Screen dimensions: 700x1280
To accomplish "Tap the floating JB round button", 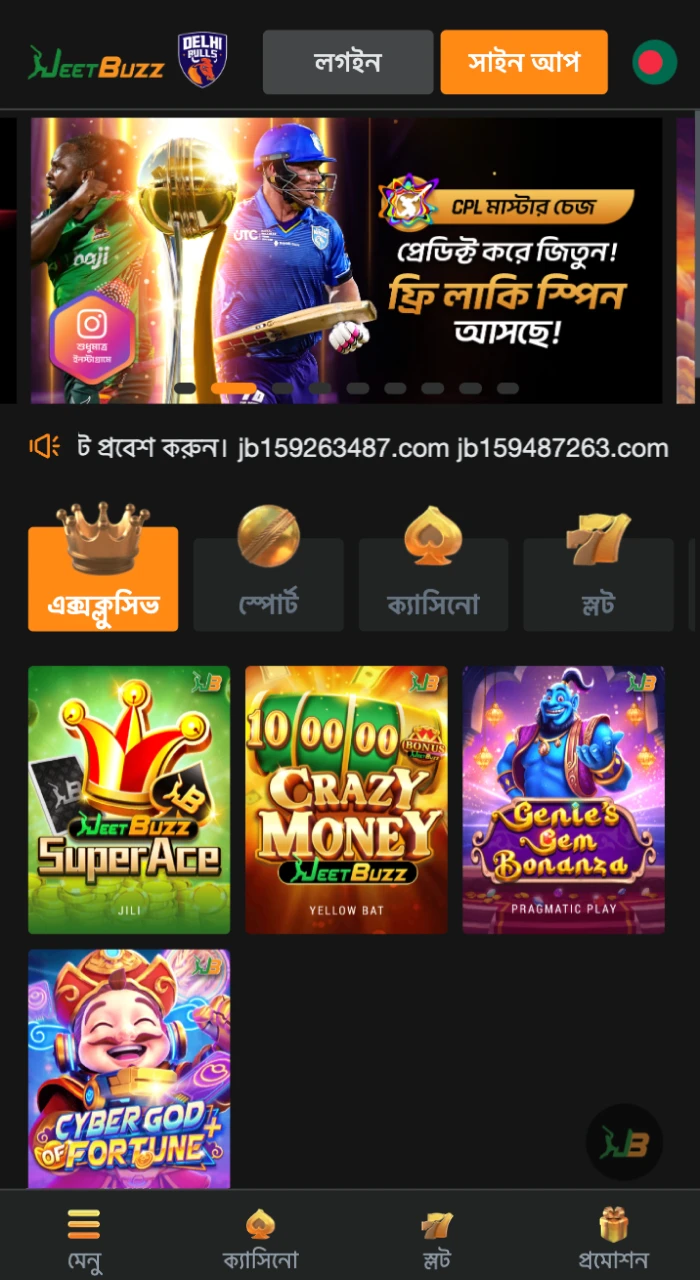I will [x=624, y=1142].
